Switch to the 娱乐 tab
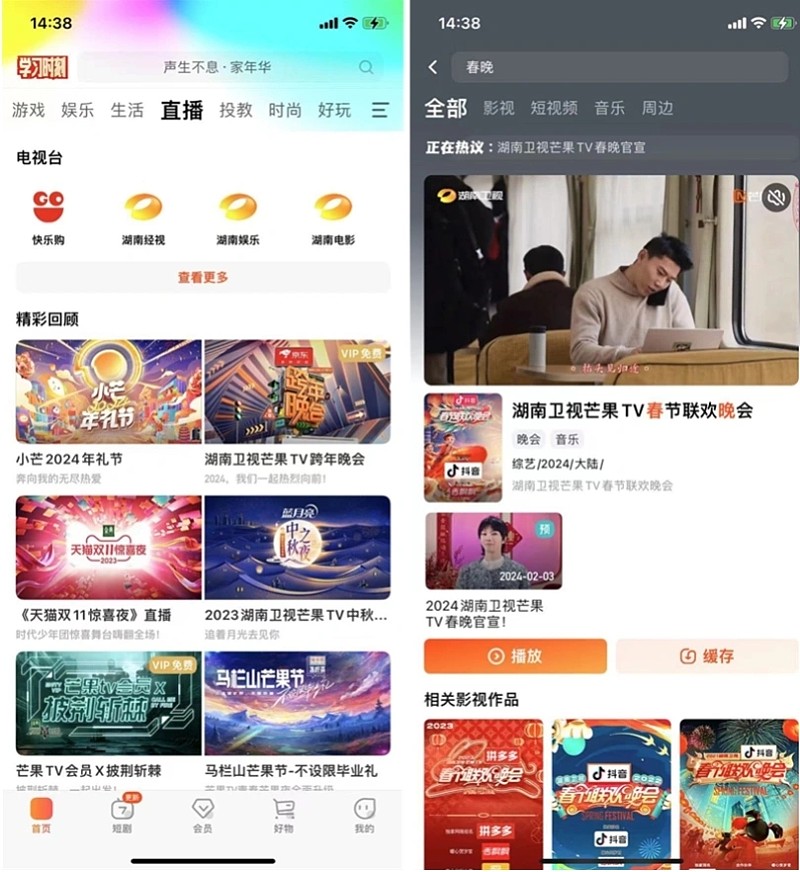The image size is (800, 872). click(77, 110)
